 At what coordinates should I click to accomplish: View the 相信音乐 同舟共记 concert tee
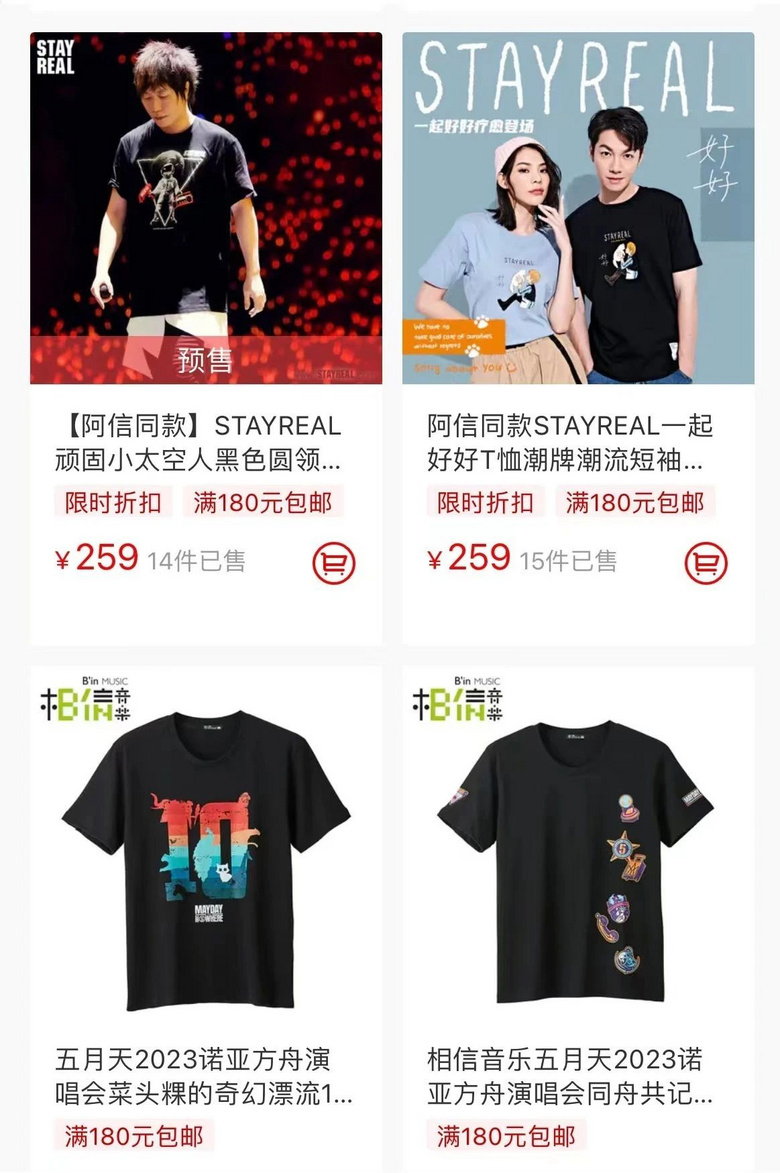coord(578,860)
